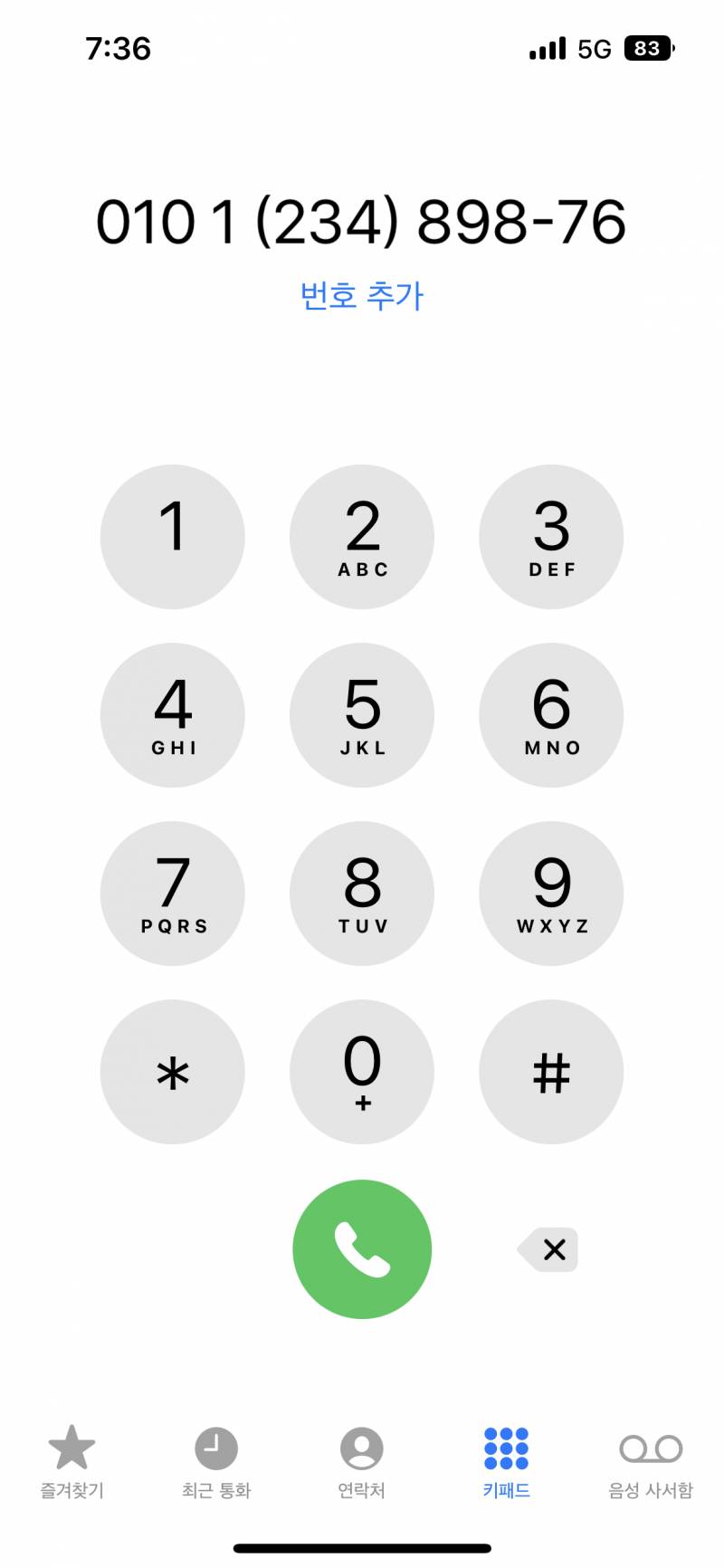Delete the last digit with backspace
The width and height of the screenshot is (724, 1568).
click(549, 1249)
